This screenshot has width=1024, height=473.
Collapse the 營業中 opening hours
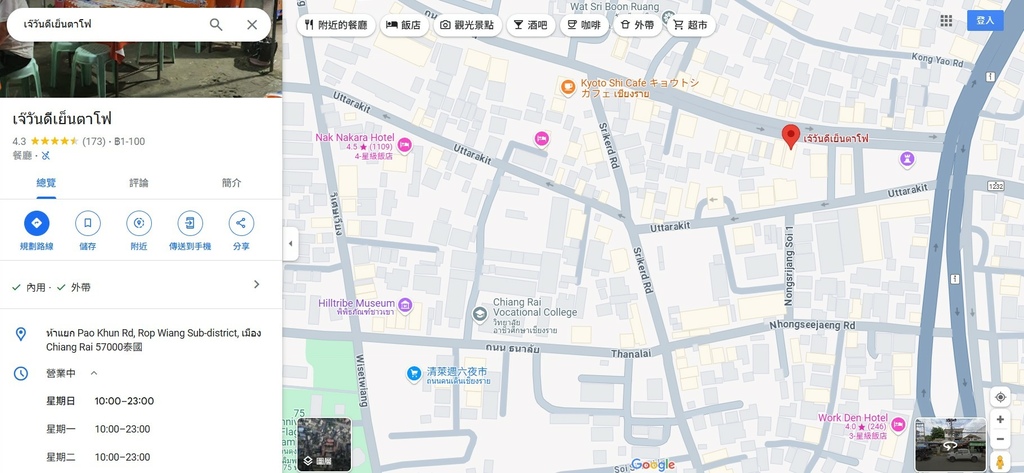click(x=94, y=373)
